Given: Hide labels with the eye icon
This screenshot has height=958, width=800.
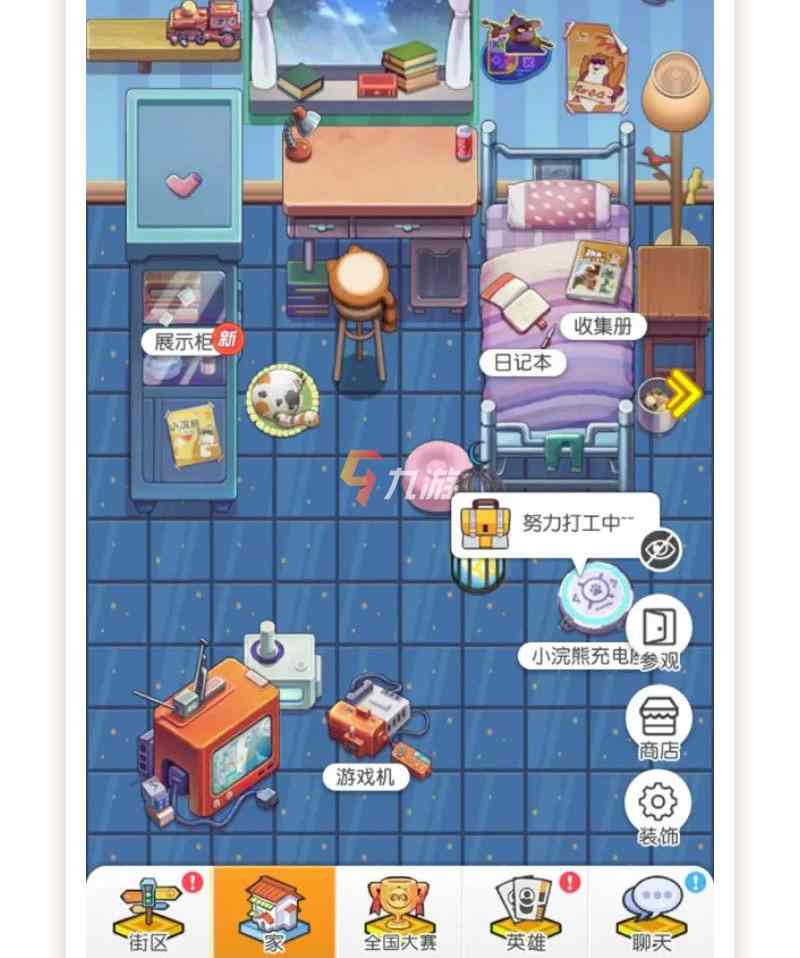Looking at the screenshot, I should 660,549.
